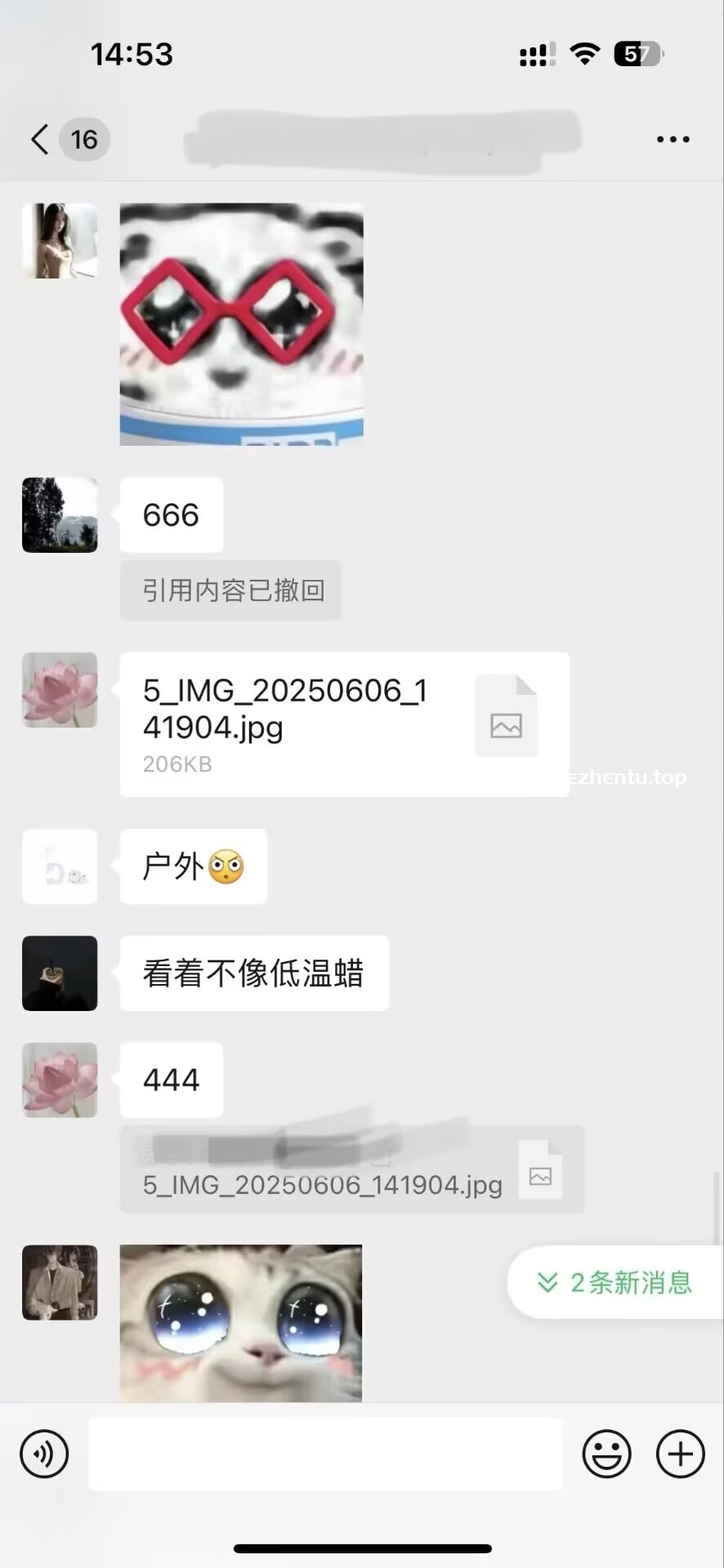This screenshot has height=1568, width=724.
Task: Open the three-dot chat settings menu
Action: (673, 139)
